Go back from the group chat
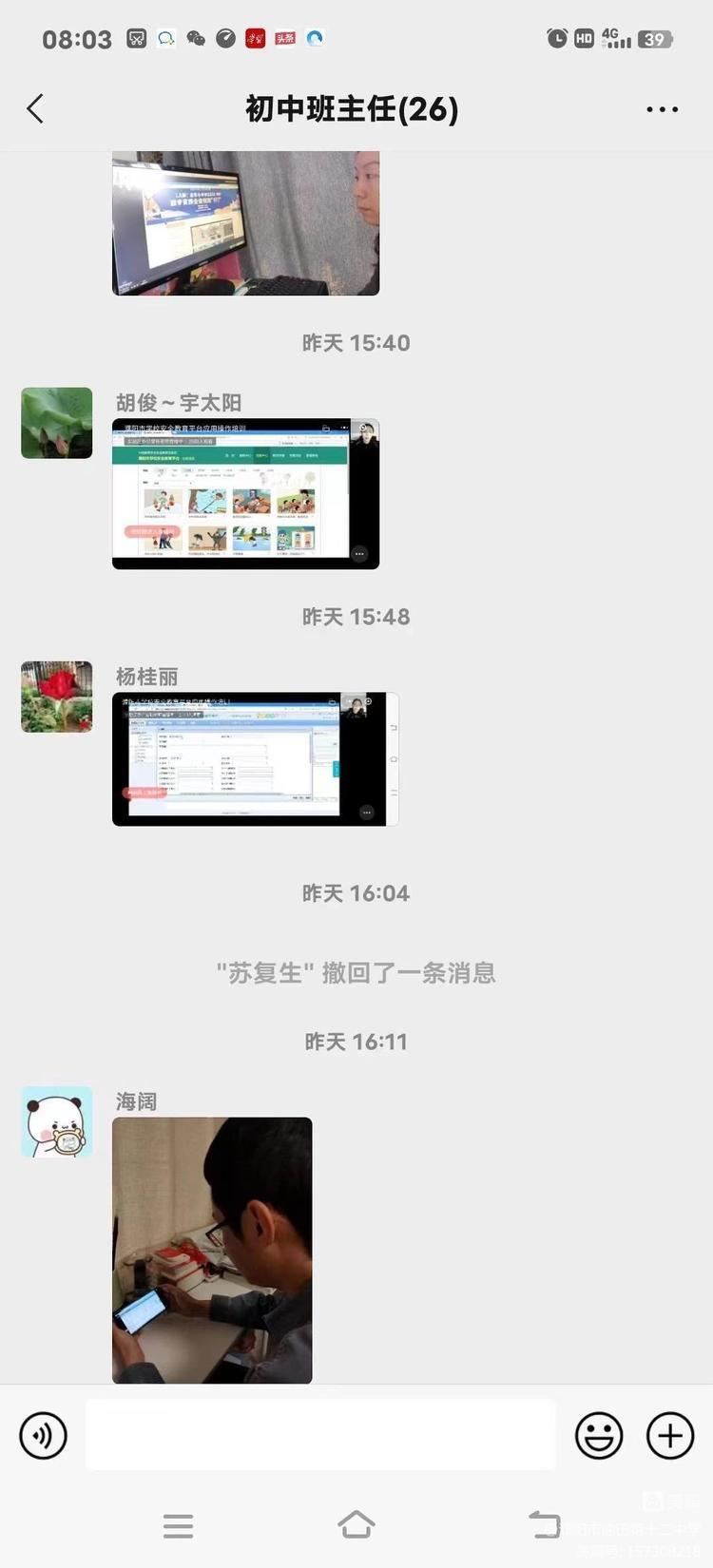This screenshot has height=1568, width=713. pos(35,109)
